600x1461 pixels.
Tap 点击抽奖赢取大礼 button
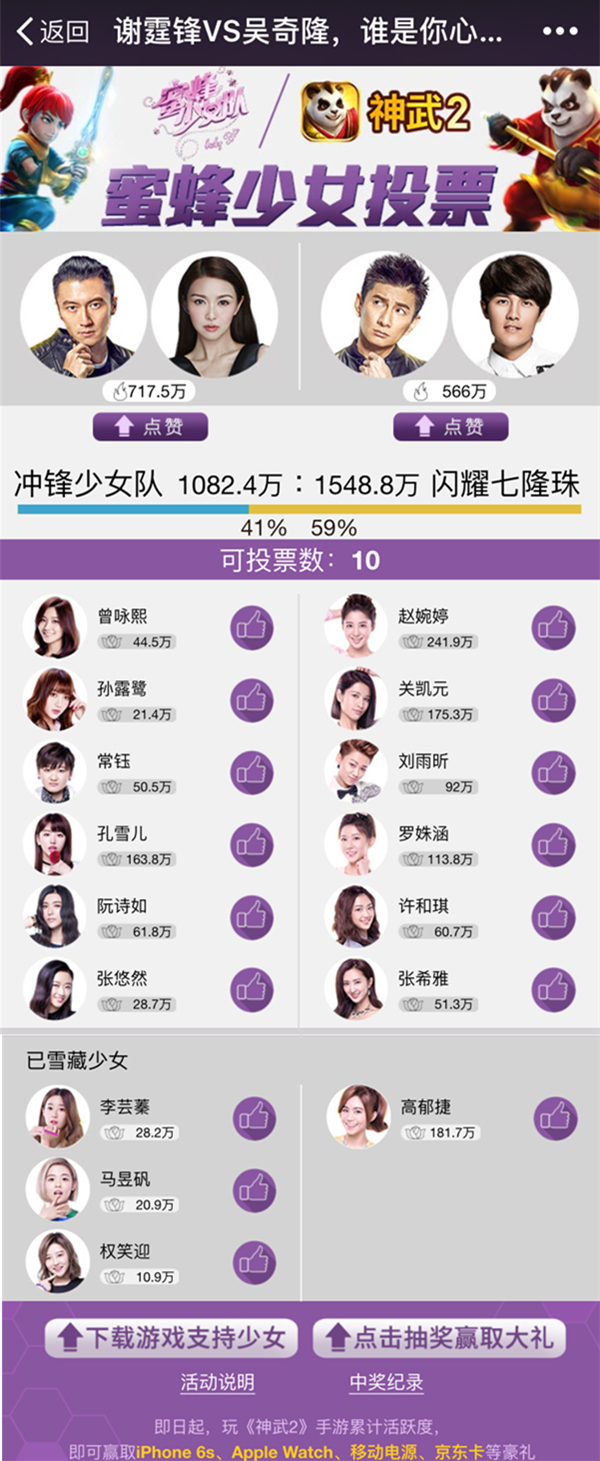440,1338
